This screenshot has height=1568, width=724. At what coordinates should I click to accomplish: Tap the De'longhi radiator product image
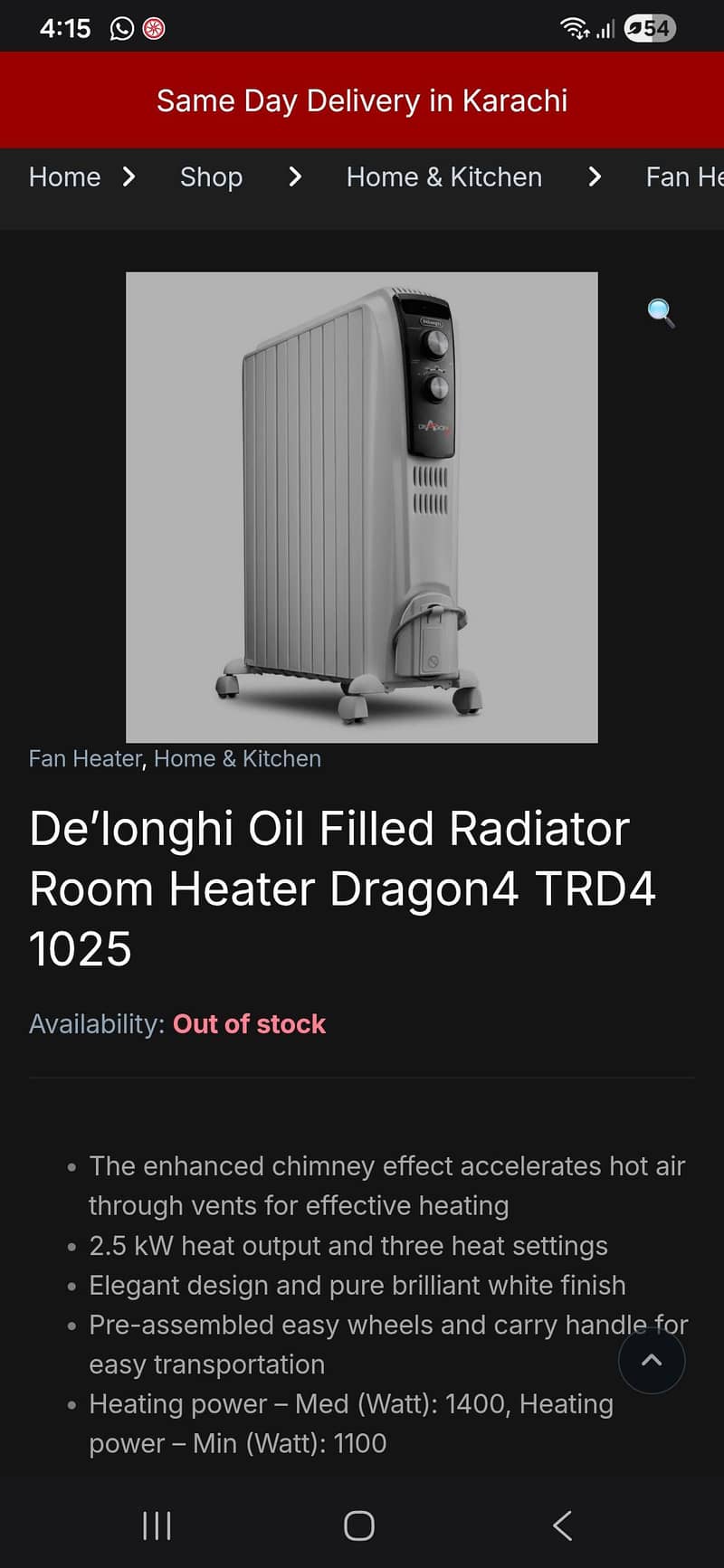(361, 507)
